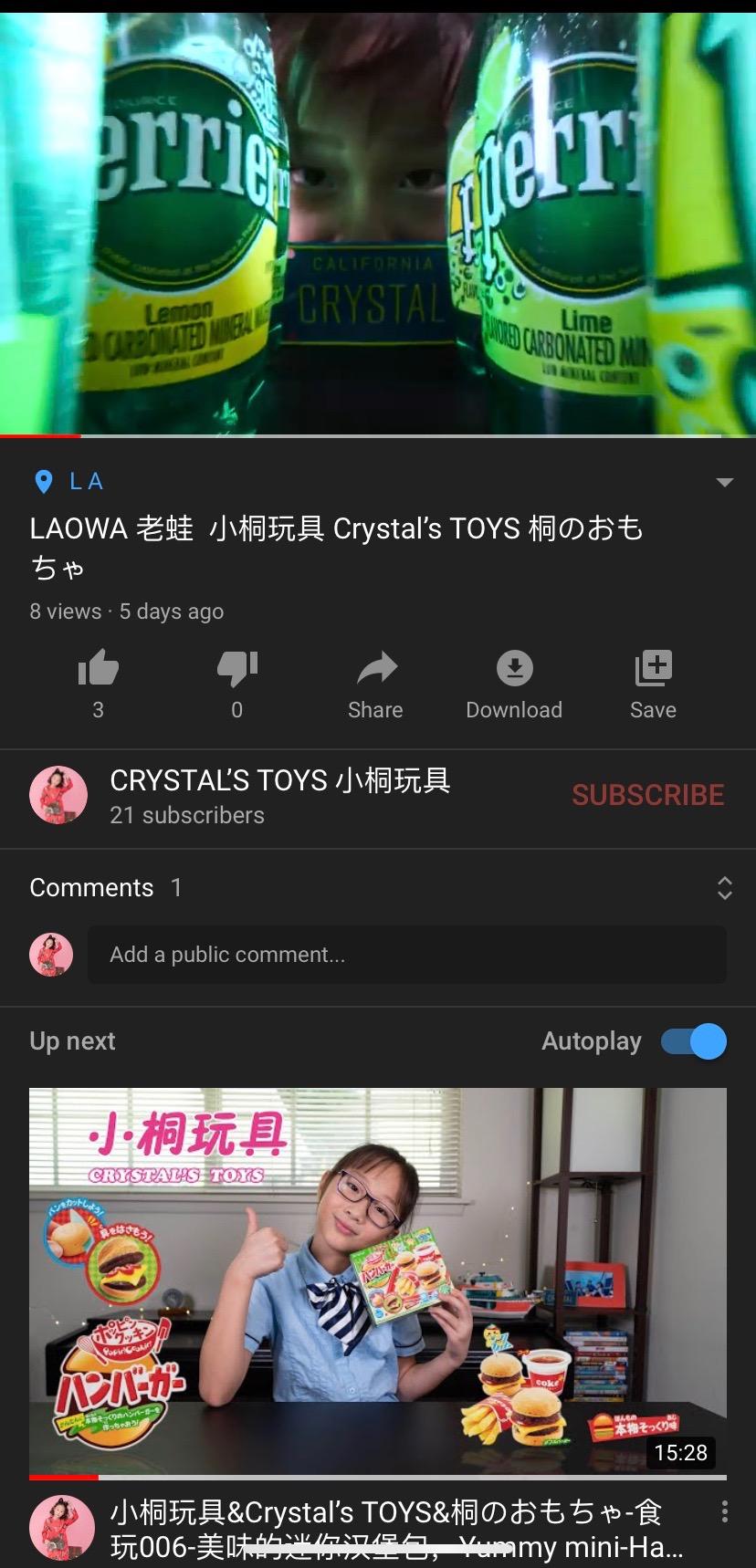Subscribe to CRYSTAL'S TOYS channel
The image size is (756, 1568).
pos(647,795)
